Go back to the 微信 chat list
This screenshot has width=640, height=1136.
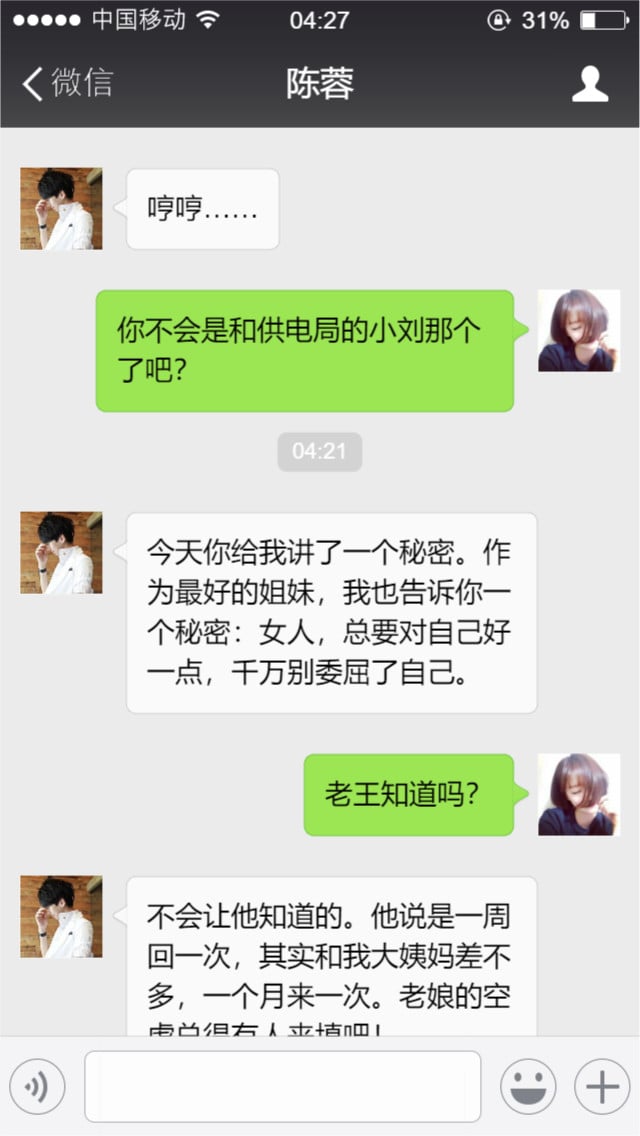(x=68, y=84)
